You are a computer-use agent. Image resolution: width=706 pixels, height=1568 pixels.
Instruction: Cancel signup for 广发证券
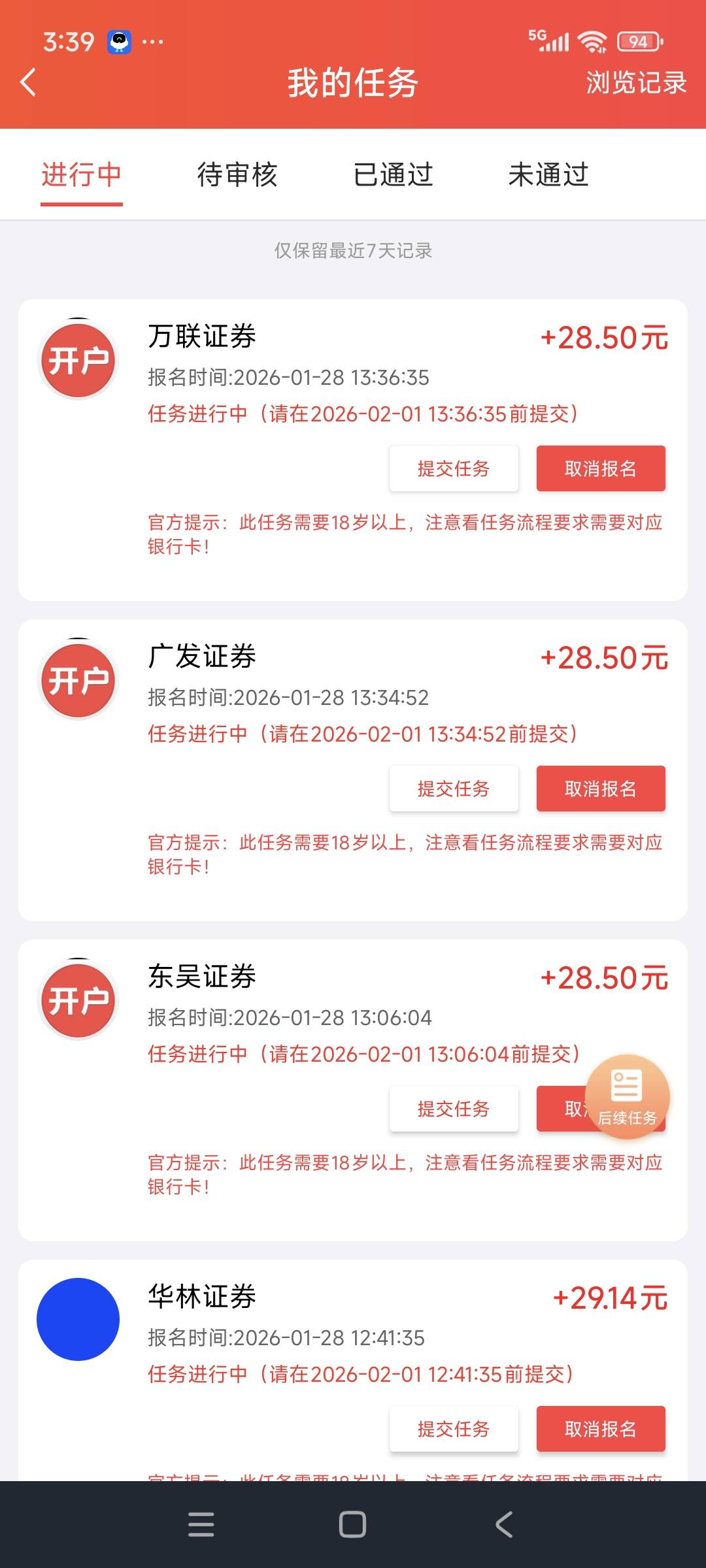click(601, 789)
